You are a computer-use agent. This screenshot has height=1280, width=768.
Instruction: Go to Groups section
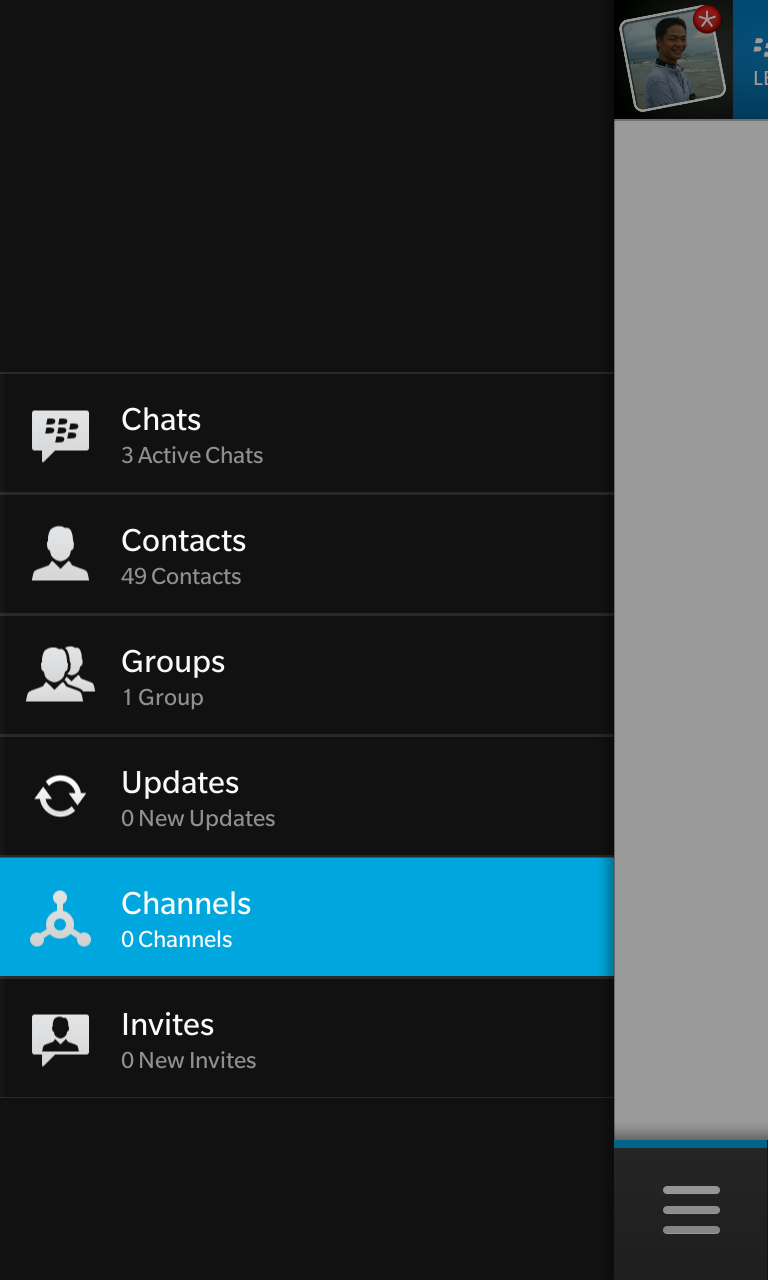[306, 676]
